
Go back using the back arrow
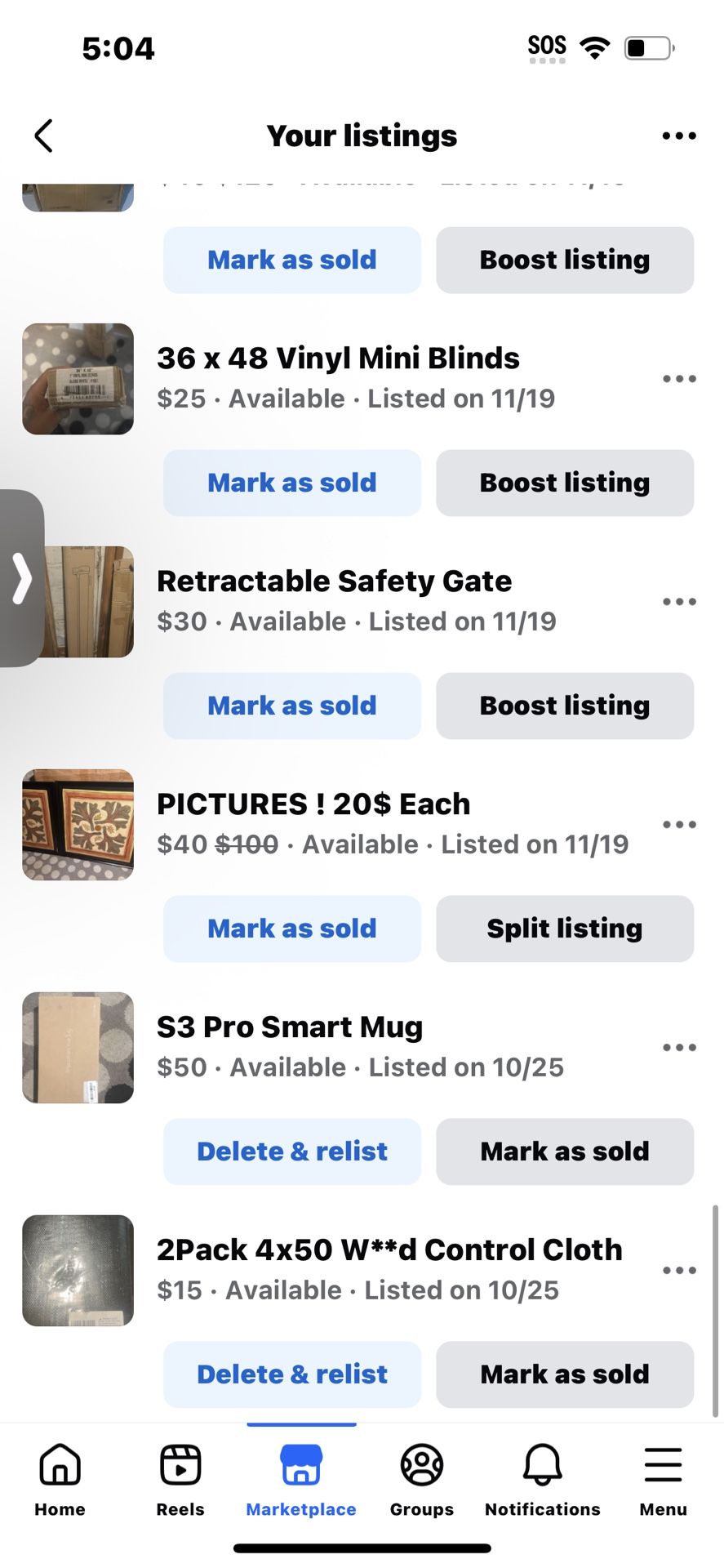43,136
